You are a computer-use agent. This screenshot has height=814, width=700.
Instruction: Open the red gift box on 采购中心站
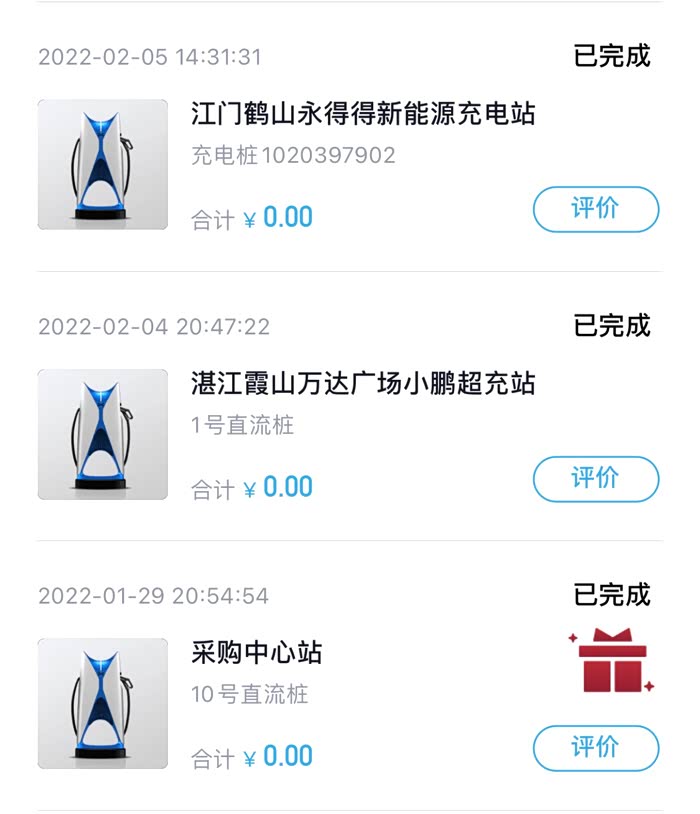tap(611, 661)
